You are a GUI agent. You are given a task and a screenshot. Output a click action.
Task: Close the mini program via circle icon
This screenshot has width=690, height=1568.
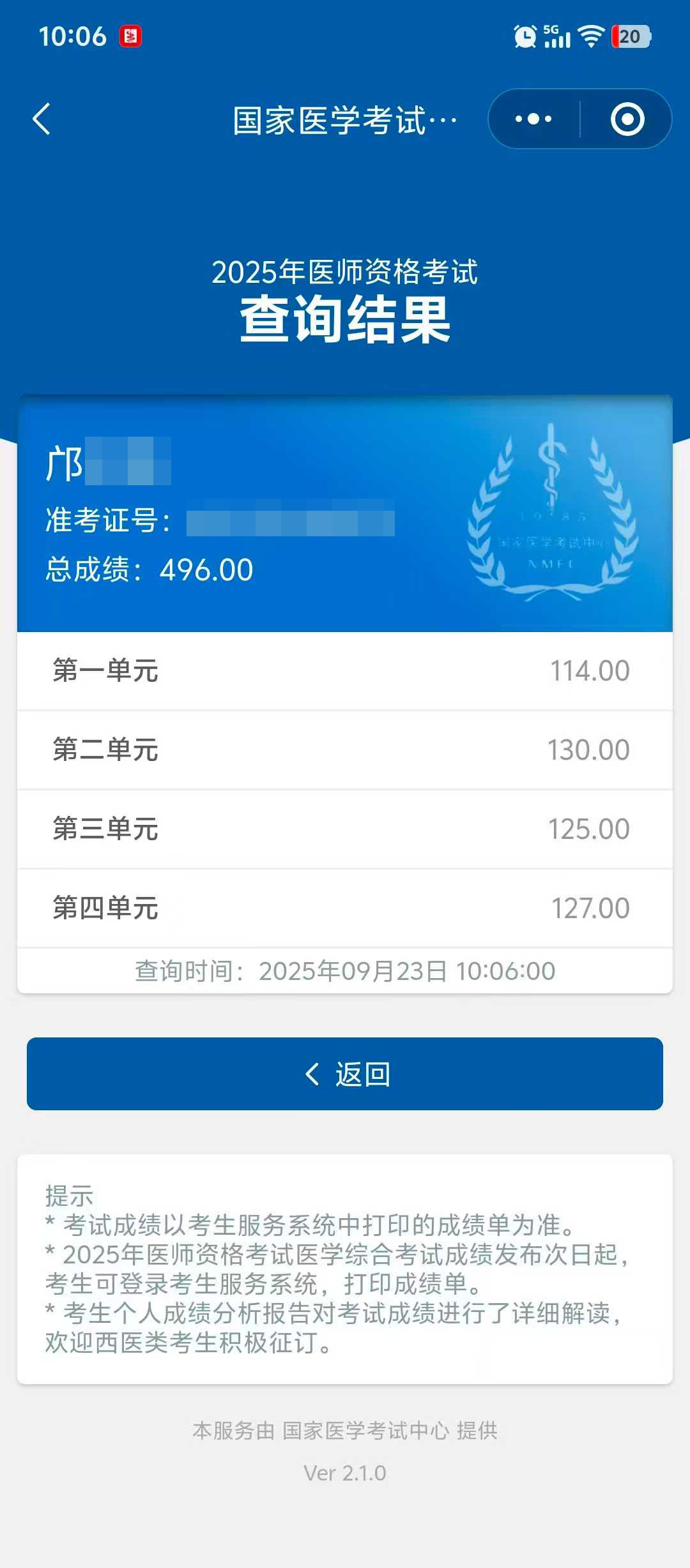(x=627, y=119)
